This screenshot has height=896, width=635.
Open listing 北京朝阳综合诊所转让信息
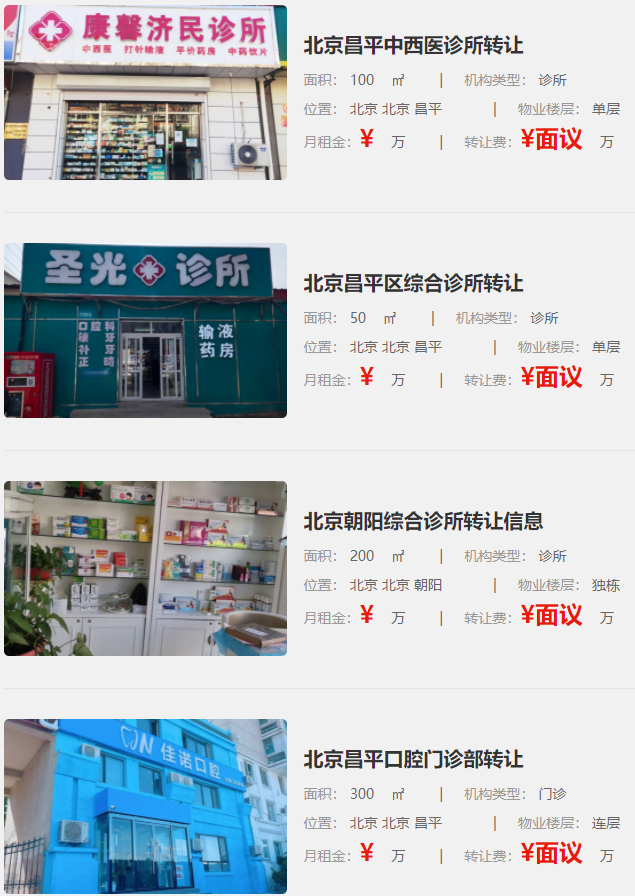[423, 521]
